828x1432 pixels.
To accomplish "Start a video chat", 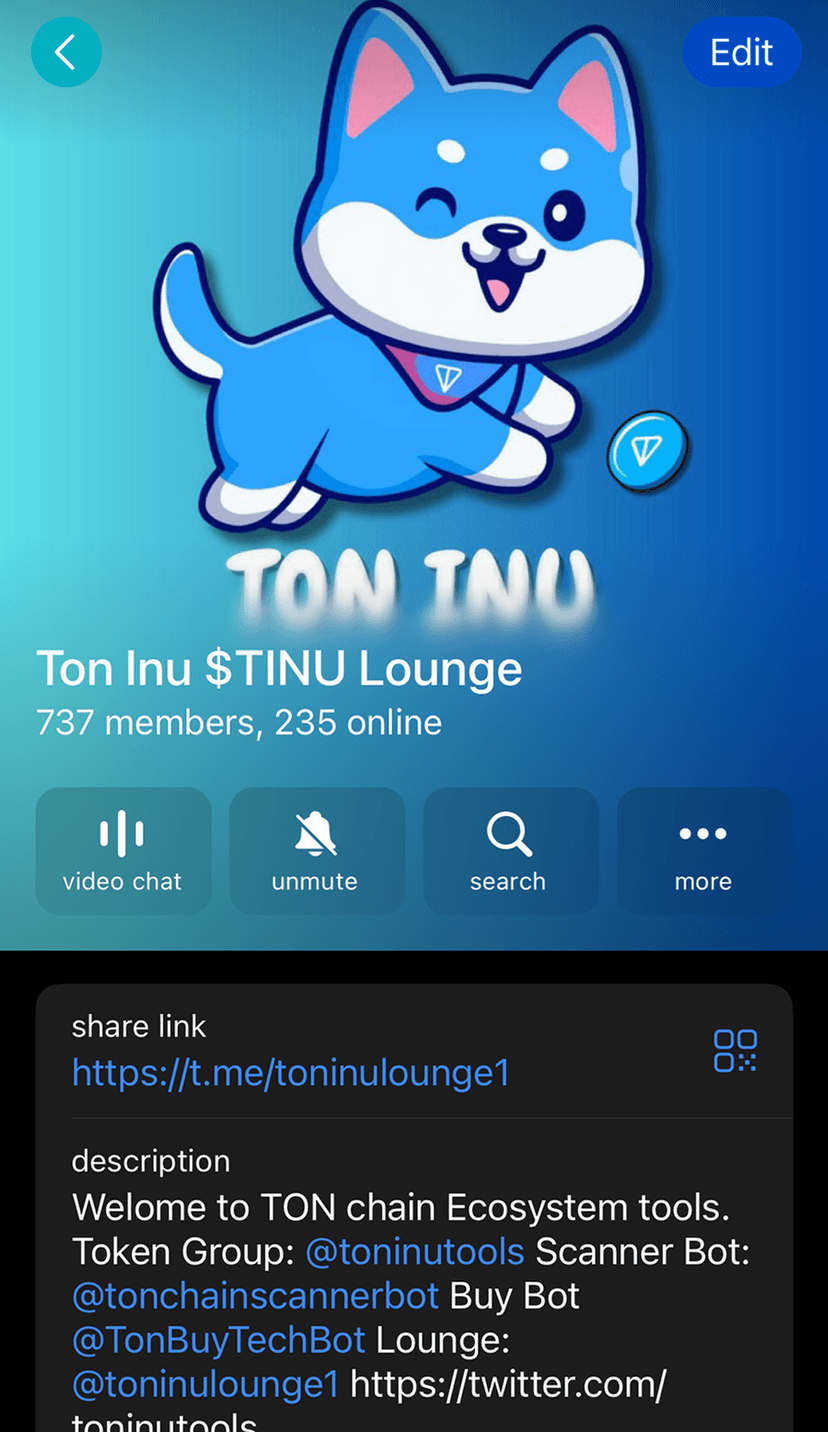I will click(123, 851).
